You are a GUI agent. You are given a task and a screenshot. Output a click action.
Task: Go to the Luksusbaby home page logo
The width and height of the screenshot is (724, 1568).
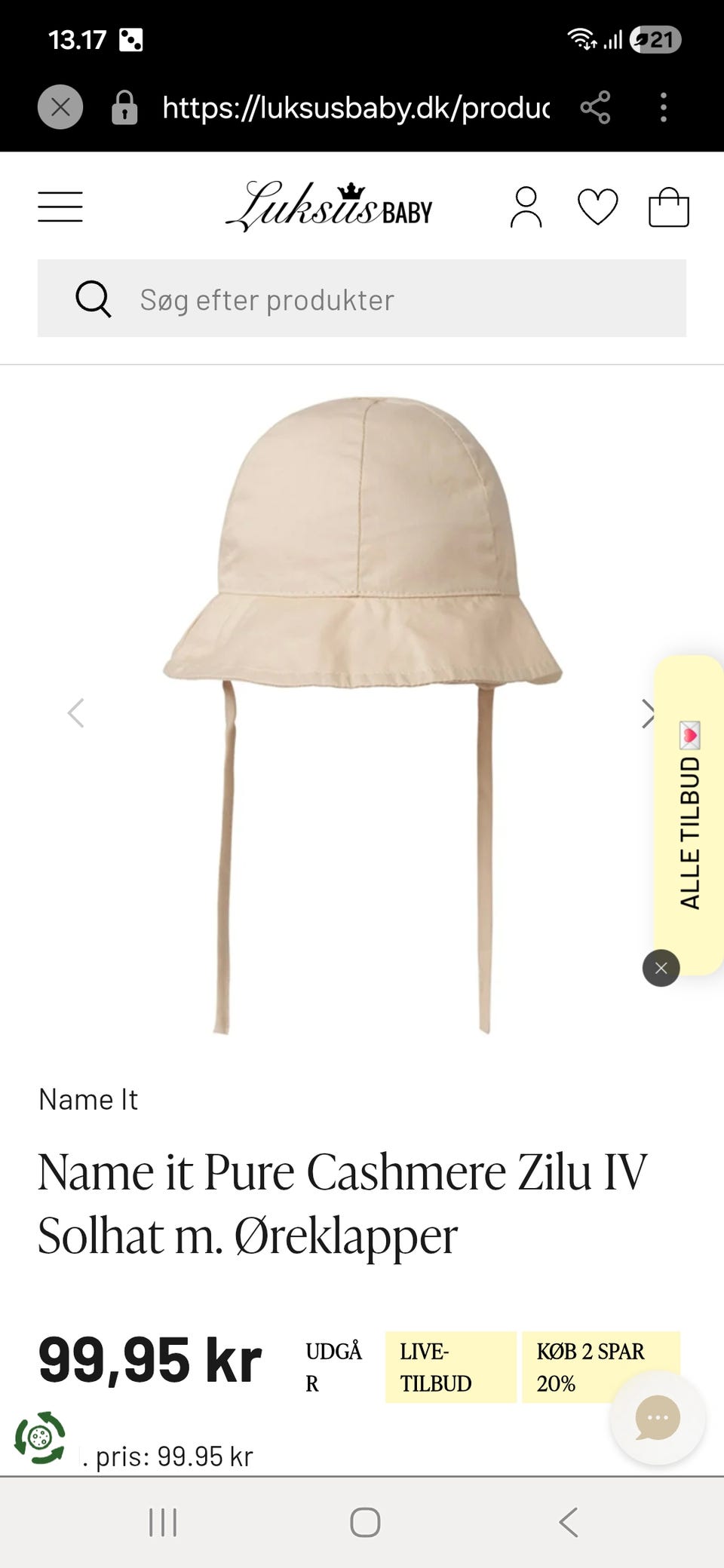click(330, 206)
